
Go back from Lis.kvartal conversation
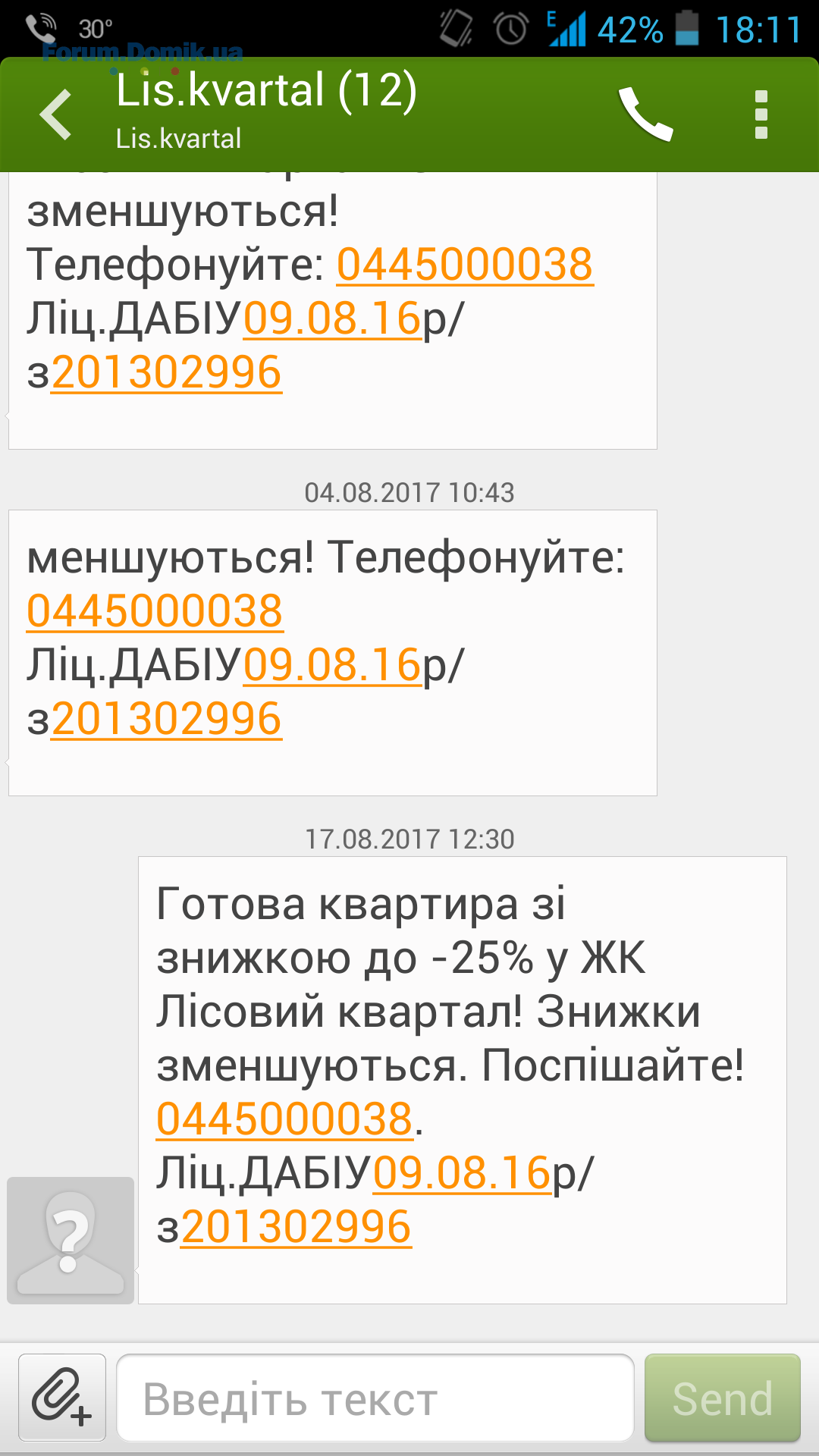pyautogui.click(x=56, y=115)
